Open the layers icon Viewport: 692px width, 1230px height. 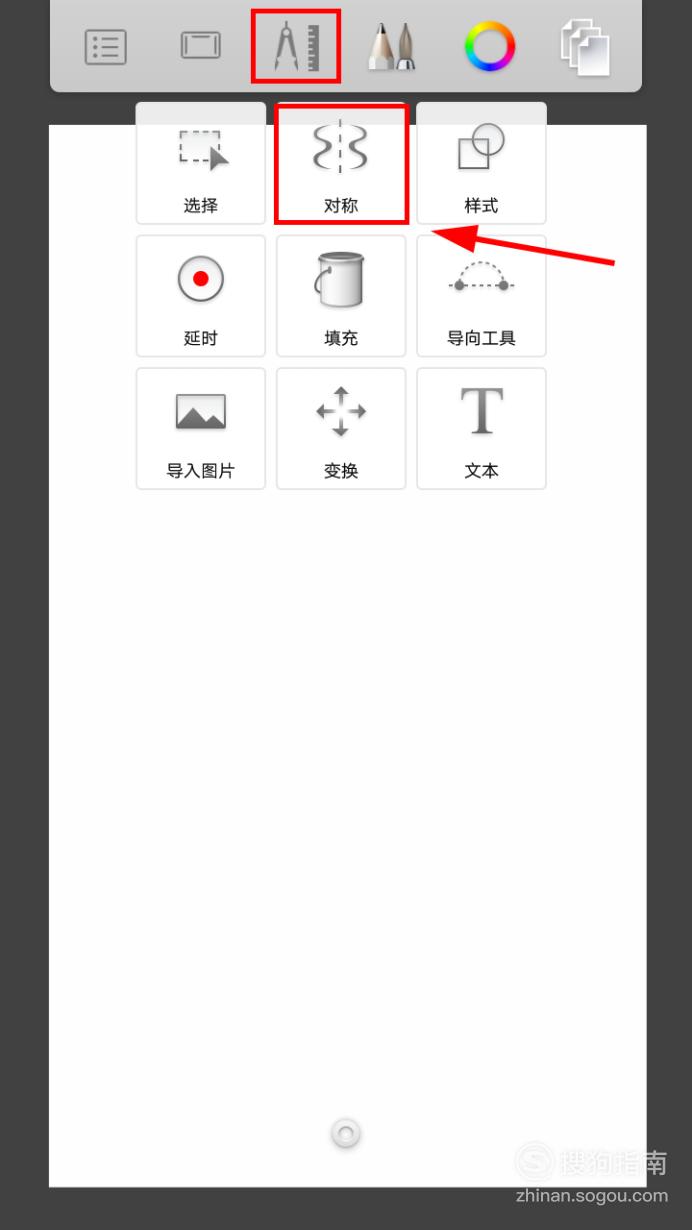pyautogui.click(x=585, y=48)
